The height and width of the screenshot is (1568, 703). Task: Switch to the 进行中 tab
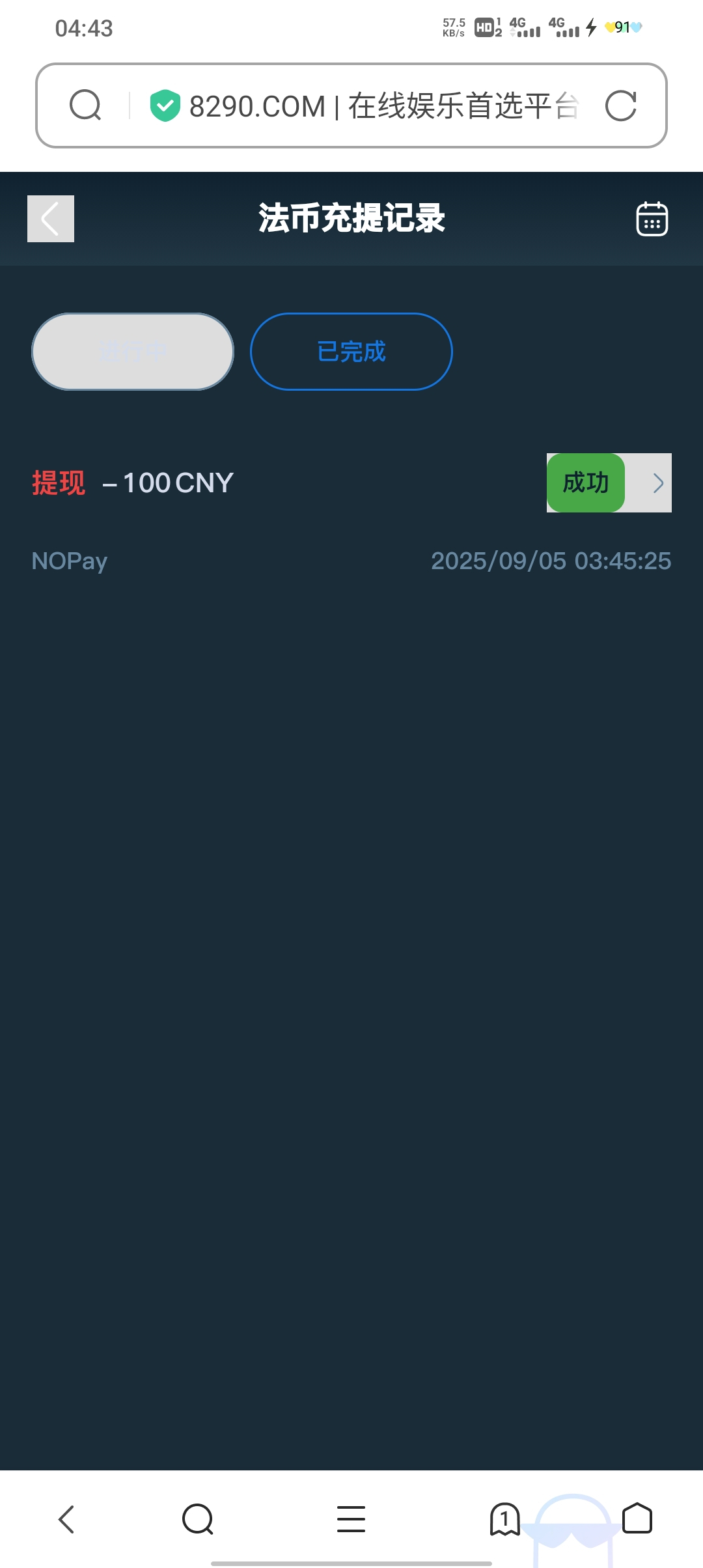click(x=133, y=352)
